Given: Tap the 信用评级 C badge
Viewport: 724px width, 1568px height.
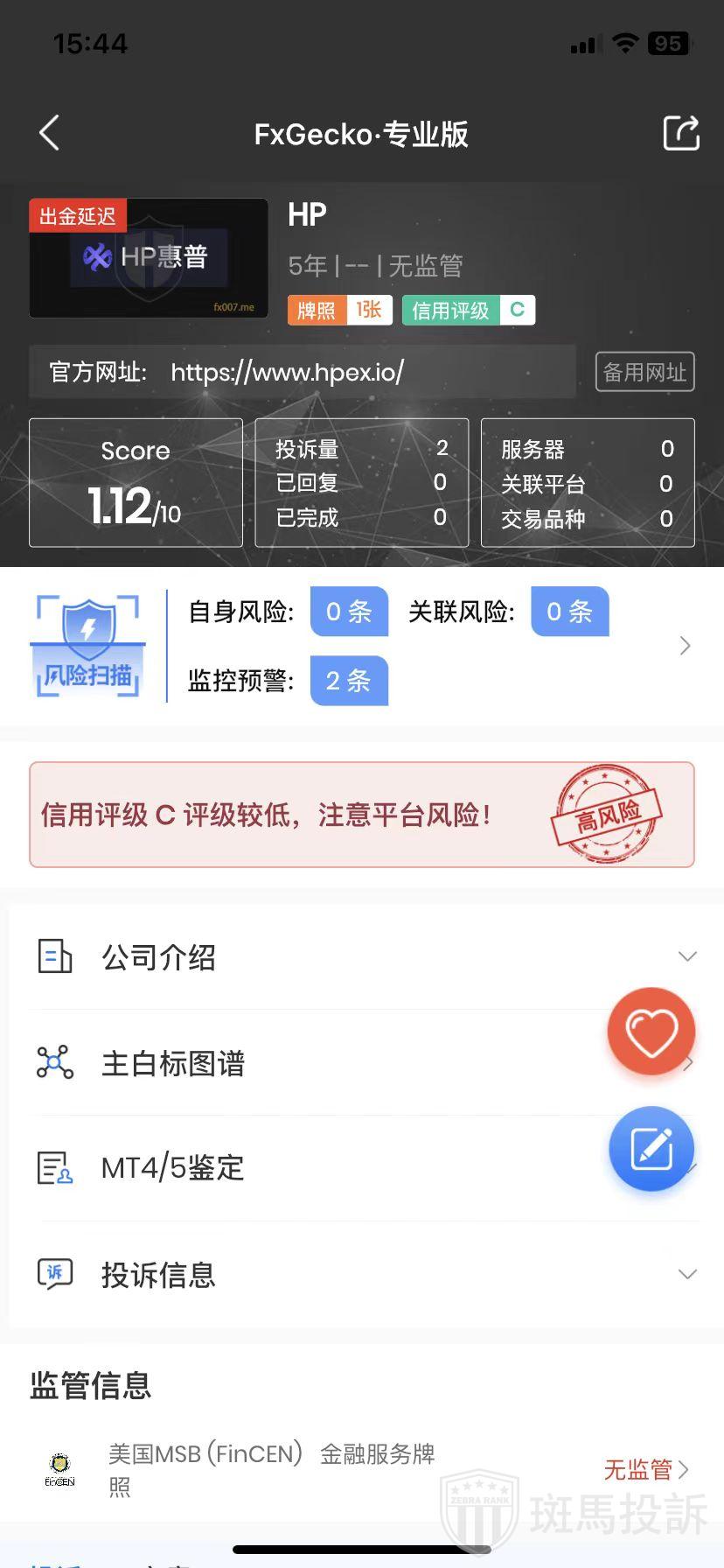Looking at the screenshot, I should point(469,310).
